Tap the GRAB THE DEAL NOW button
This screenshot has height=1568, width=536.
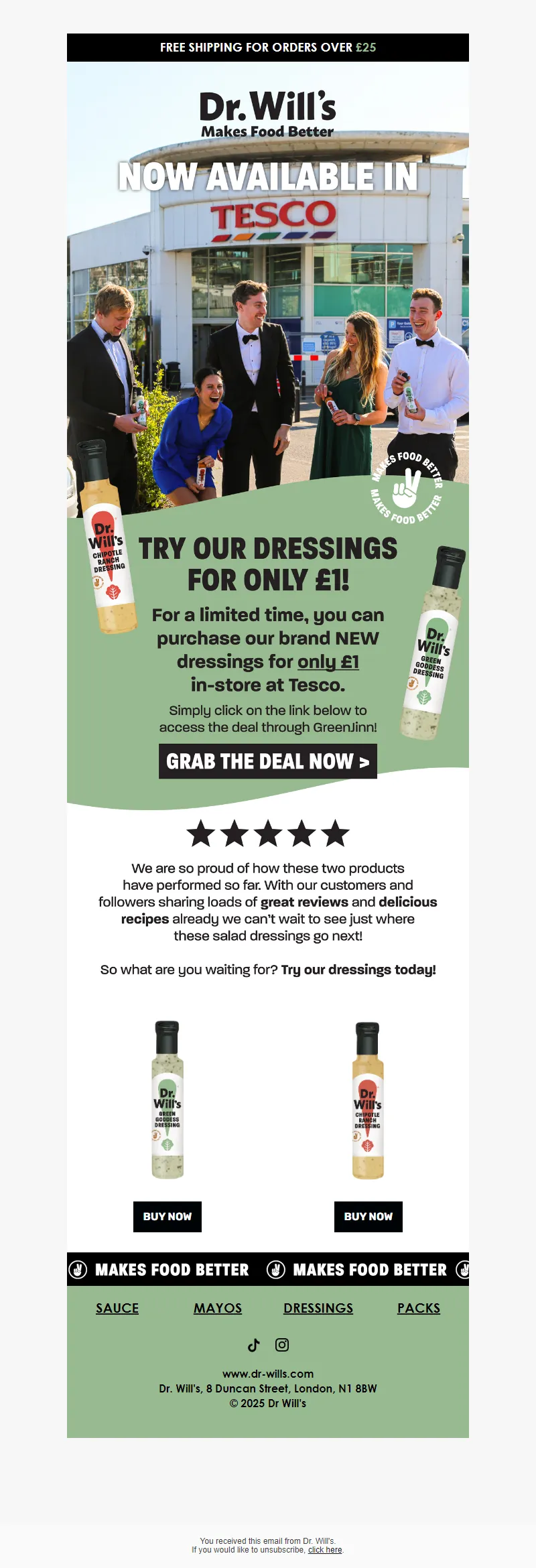(267, 761)
